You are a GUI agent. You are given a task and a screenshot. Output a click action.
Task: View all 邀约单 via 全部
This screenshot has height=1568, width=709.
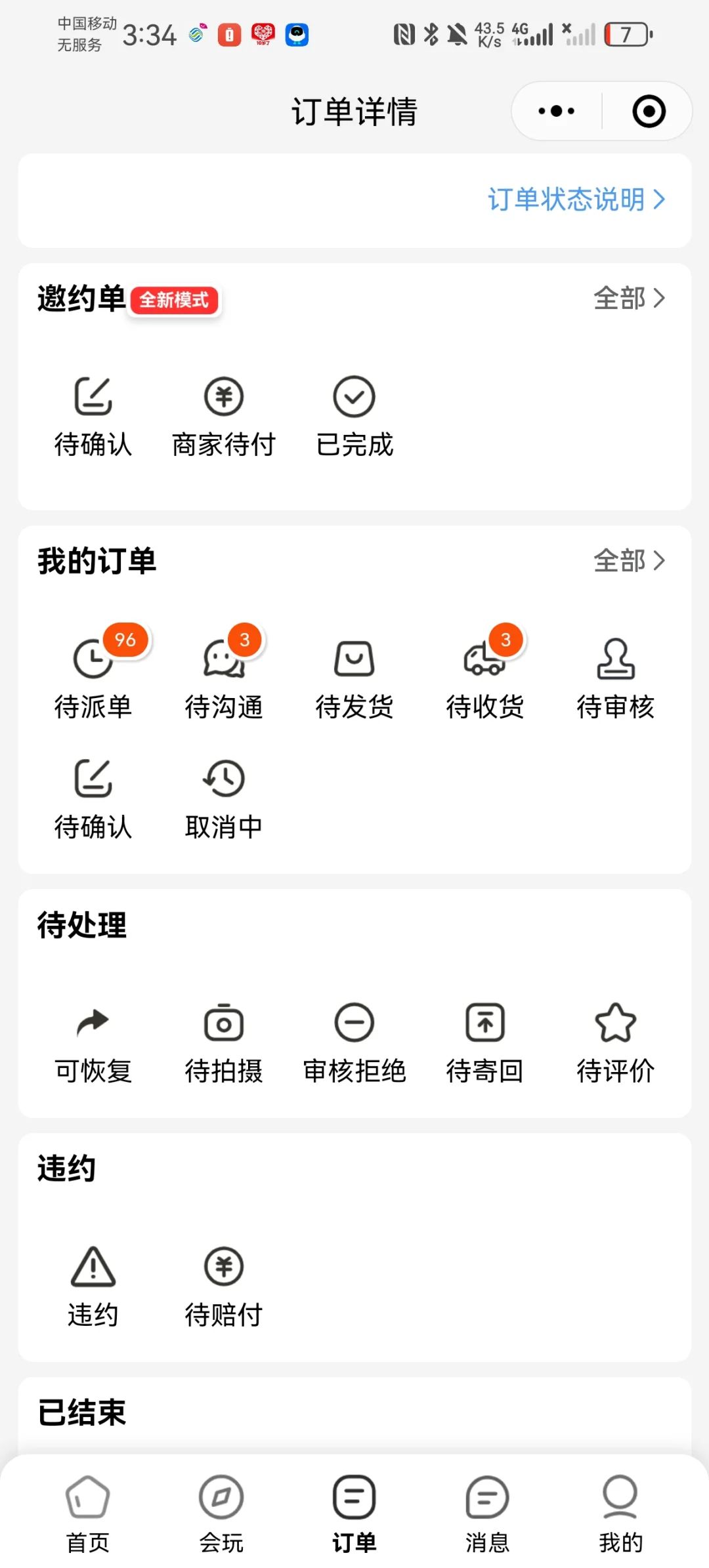629,299
